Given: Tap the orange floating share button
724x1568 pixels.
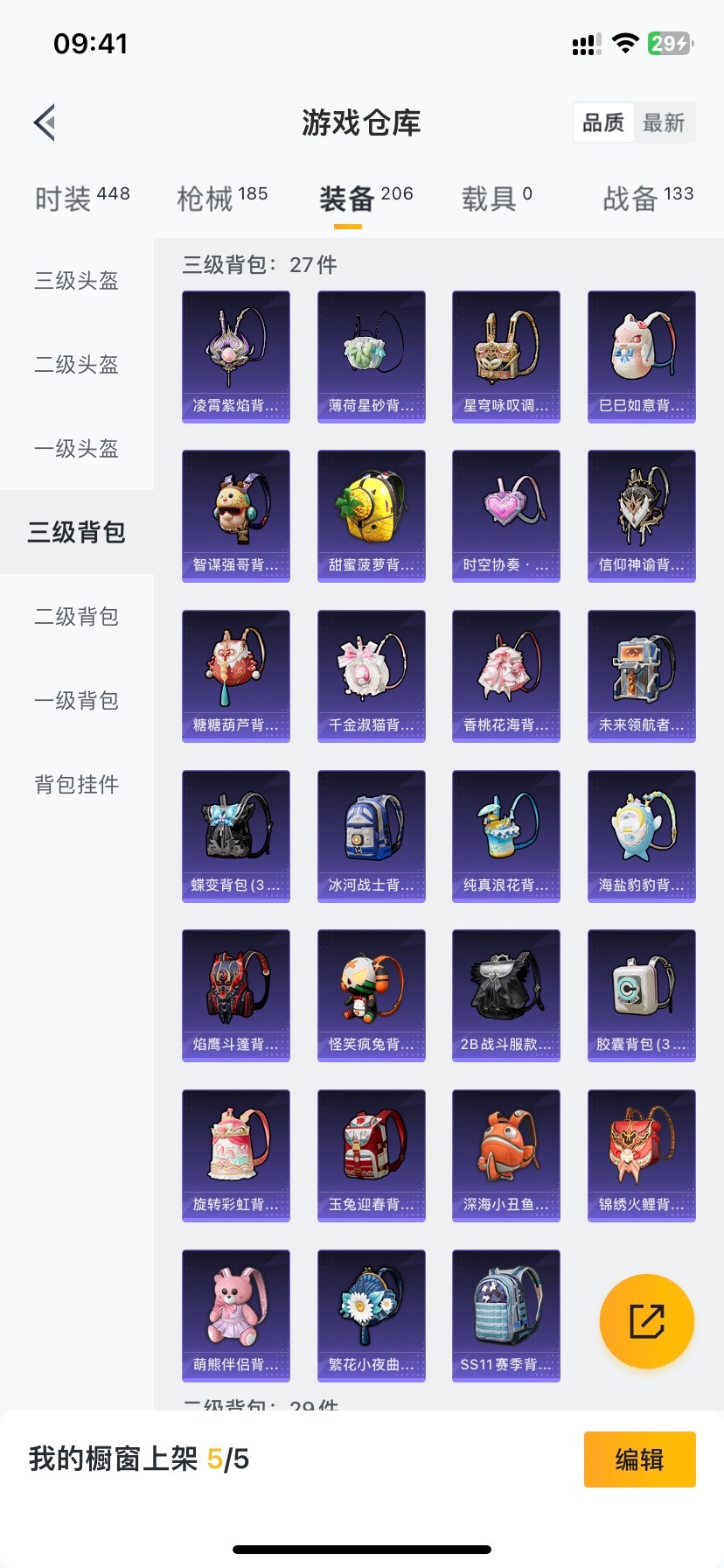Looking at the screenshot, I should tap(647, 1321).
